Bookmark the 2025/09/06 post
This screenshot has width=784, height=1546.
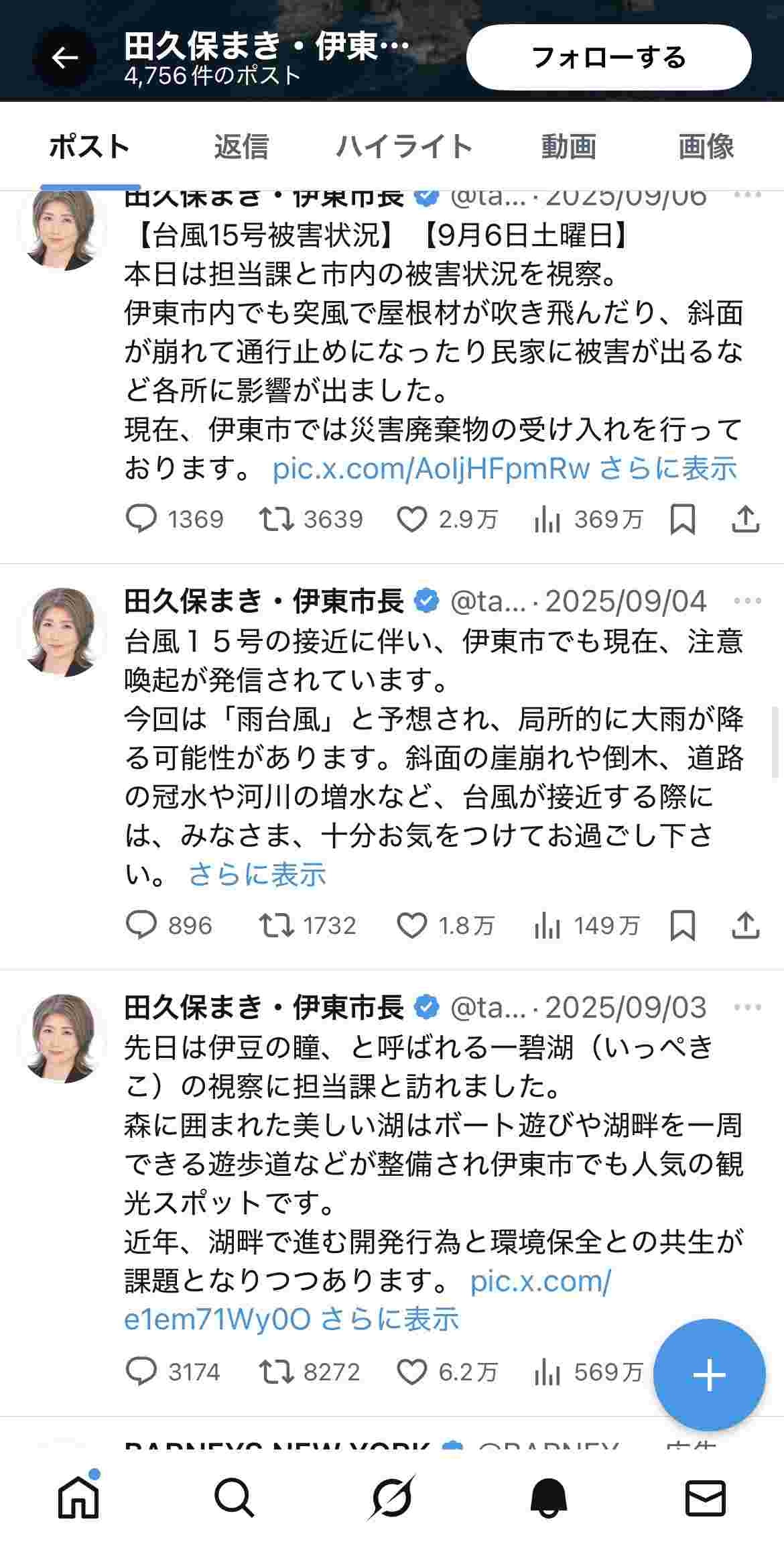pyautogui.click(x=683, y=520)
